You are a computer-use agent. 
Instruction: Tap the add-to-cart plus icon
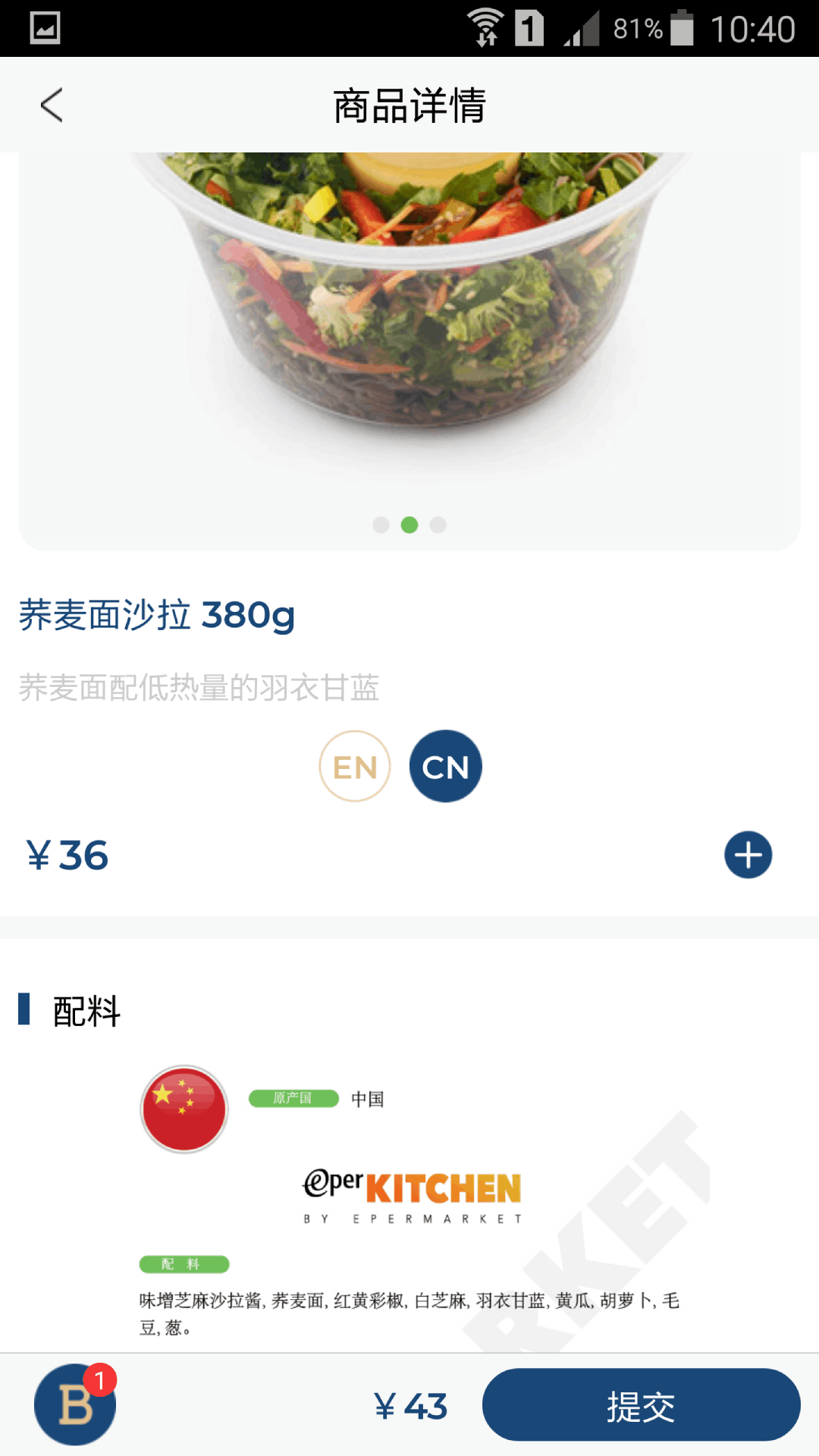coord(748,855)
